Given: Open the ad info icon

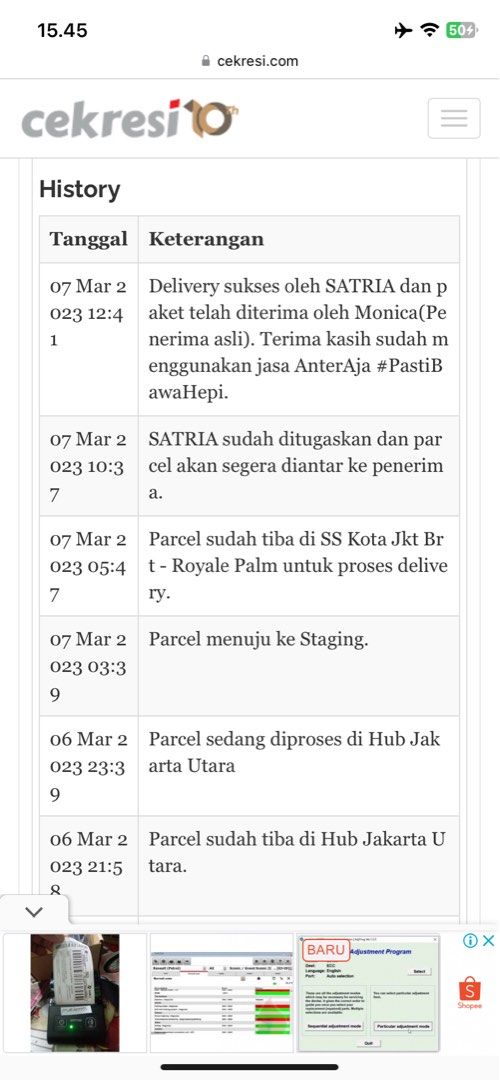Looking at the screenshot, I should coord(470,940).
